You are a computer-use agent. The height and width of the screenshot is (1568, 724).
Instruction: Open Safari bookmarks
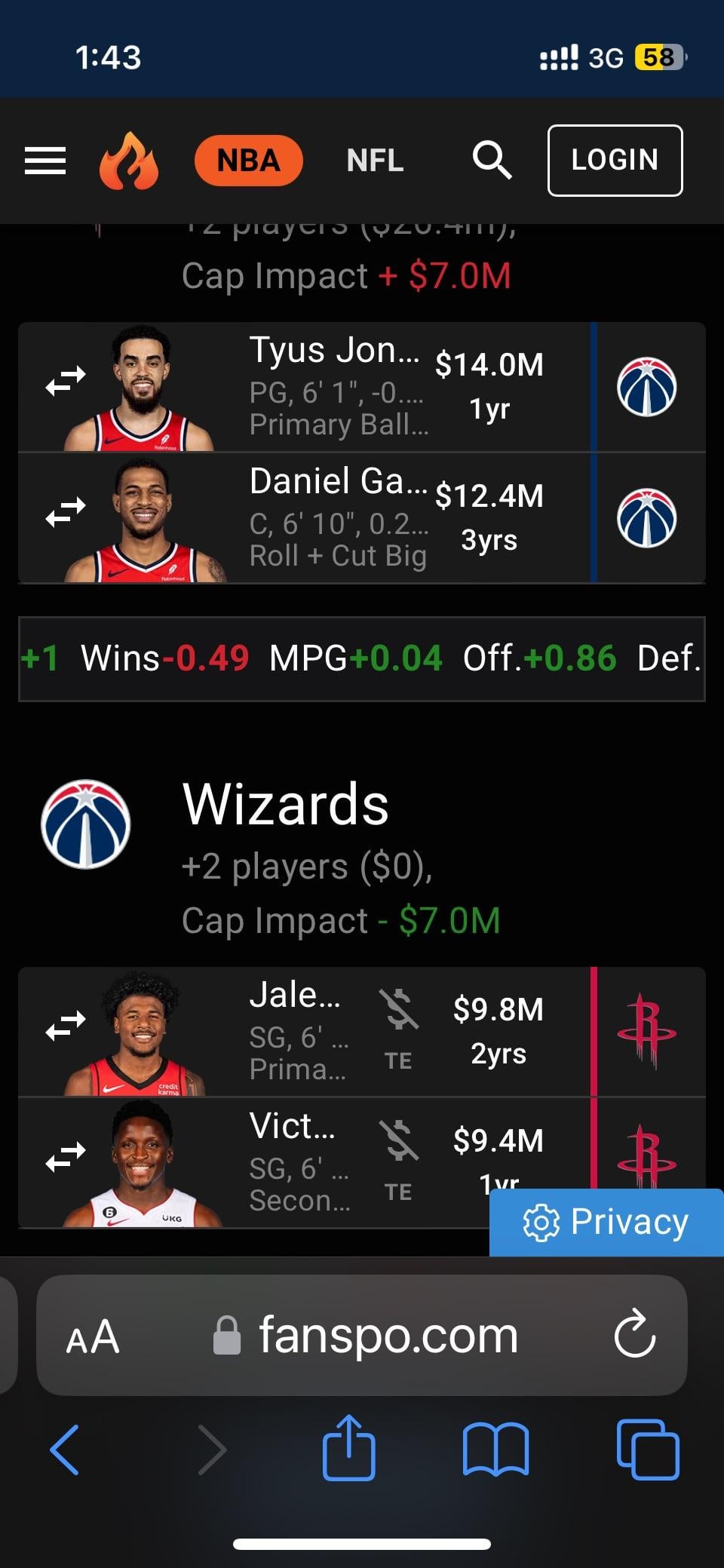click(495, 1449)
